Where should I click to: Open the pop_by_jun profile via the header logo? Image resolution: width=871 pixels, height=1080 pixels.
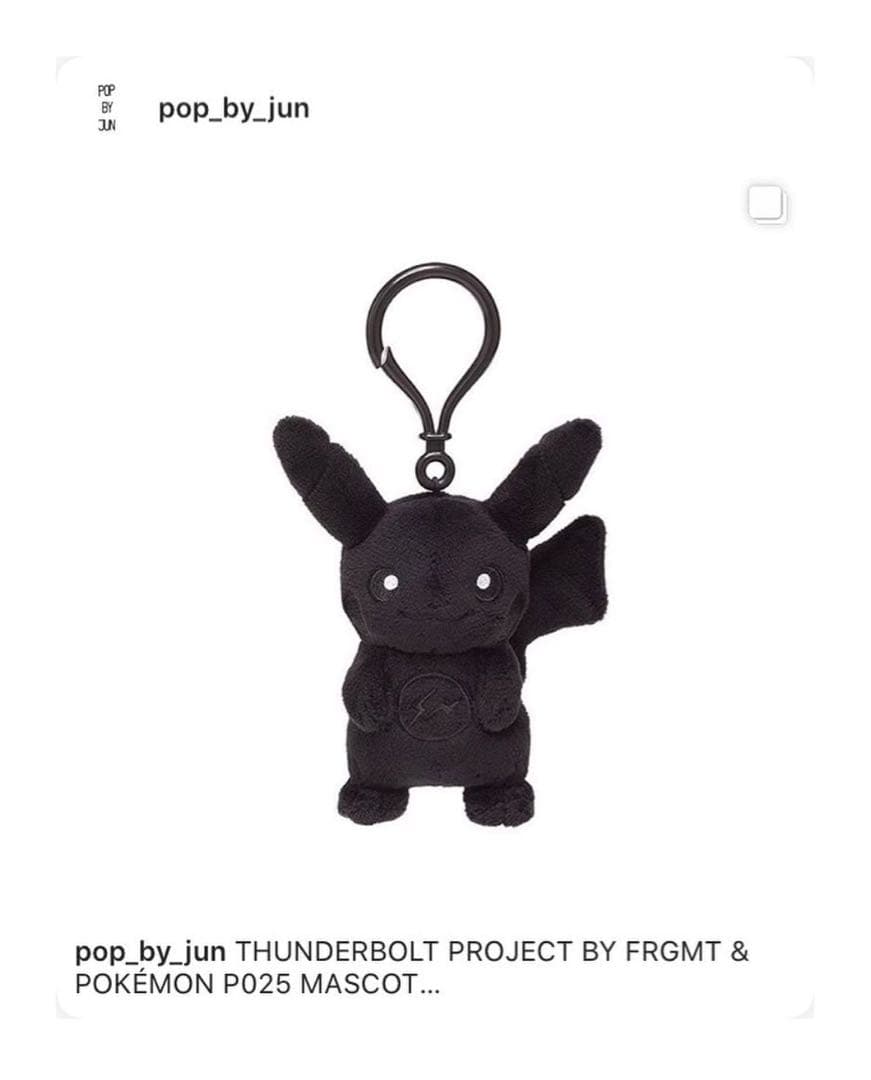(107, 105)
